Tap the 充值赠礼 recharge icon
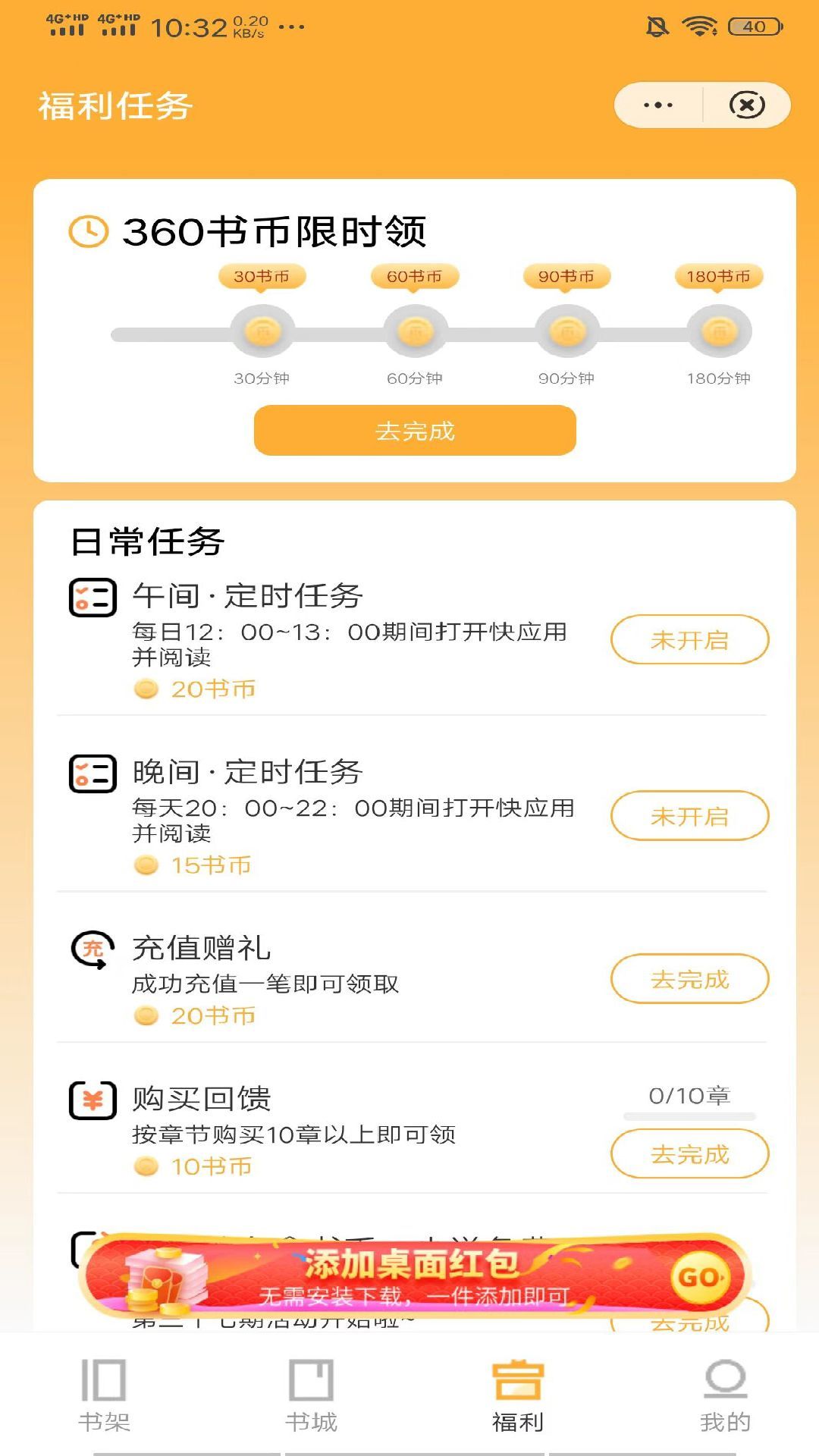Screen dimensions: 819x1456 coord(92,948)
